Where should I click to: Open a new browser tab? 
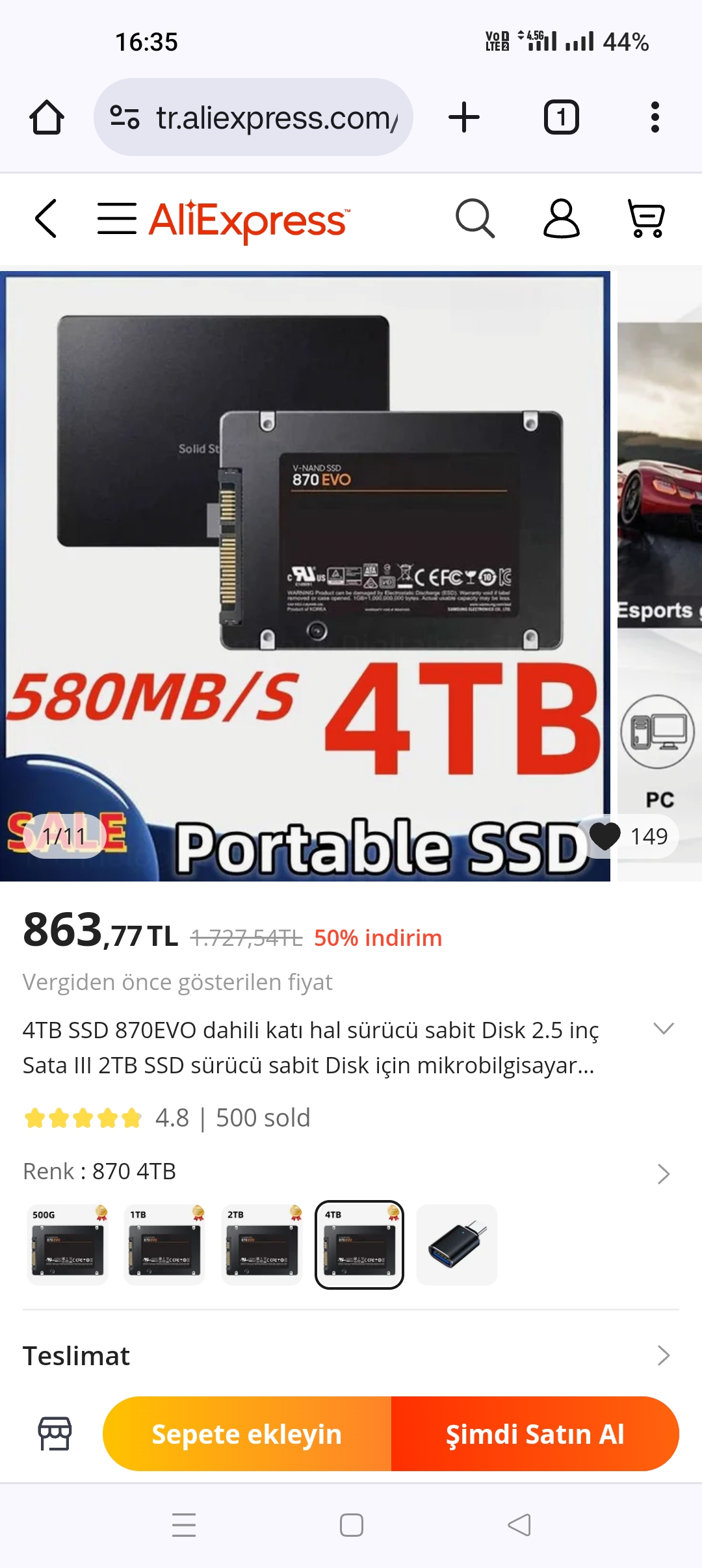click(x=464, y=117)
